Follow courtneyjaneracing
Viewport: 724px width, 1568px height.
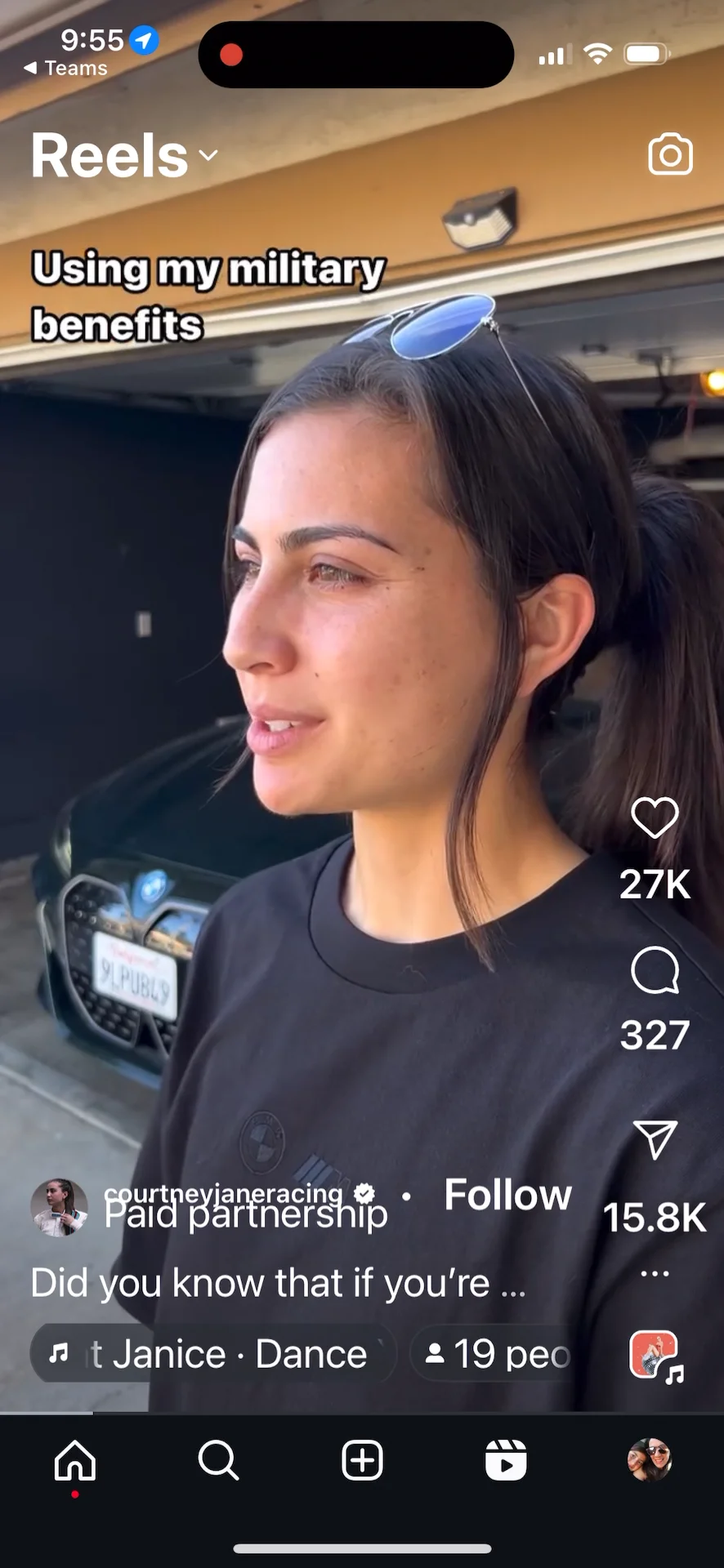pyautogui.click(x=507, y=1195)
